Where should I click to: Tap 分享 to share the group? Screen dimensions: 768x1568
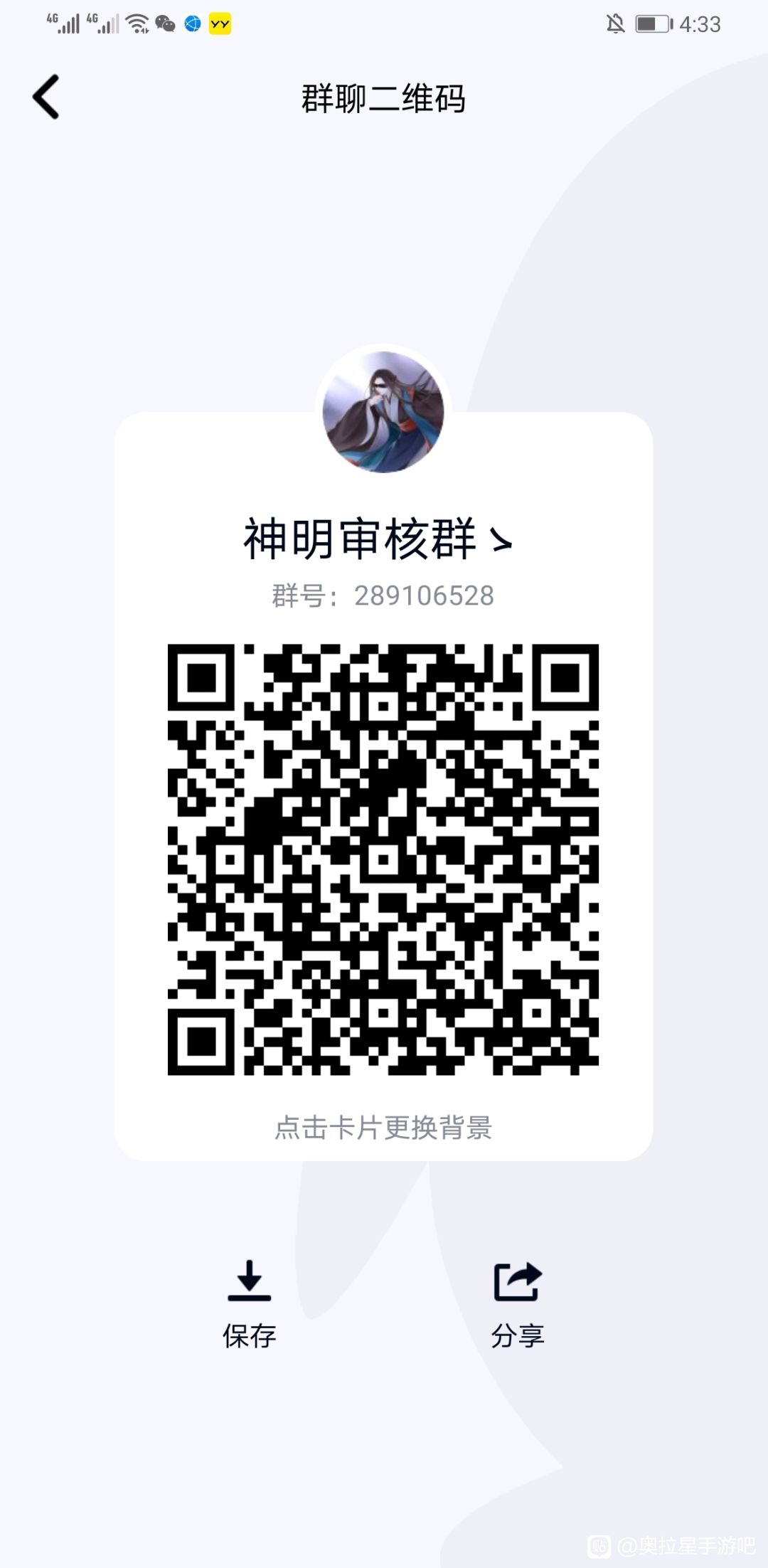(518, 1335)
